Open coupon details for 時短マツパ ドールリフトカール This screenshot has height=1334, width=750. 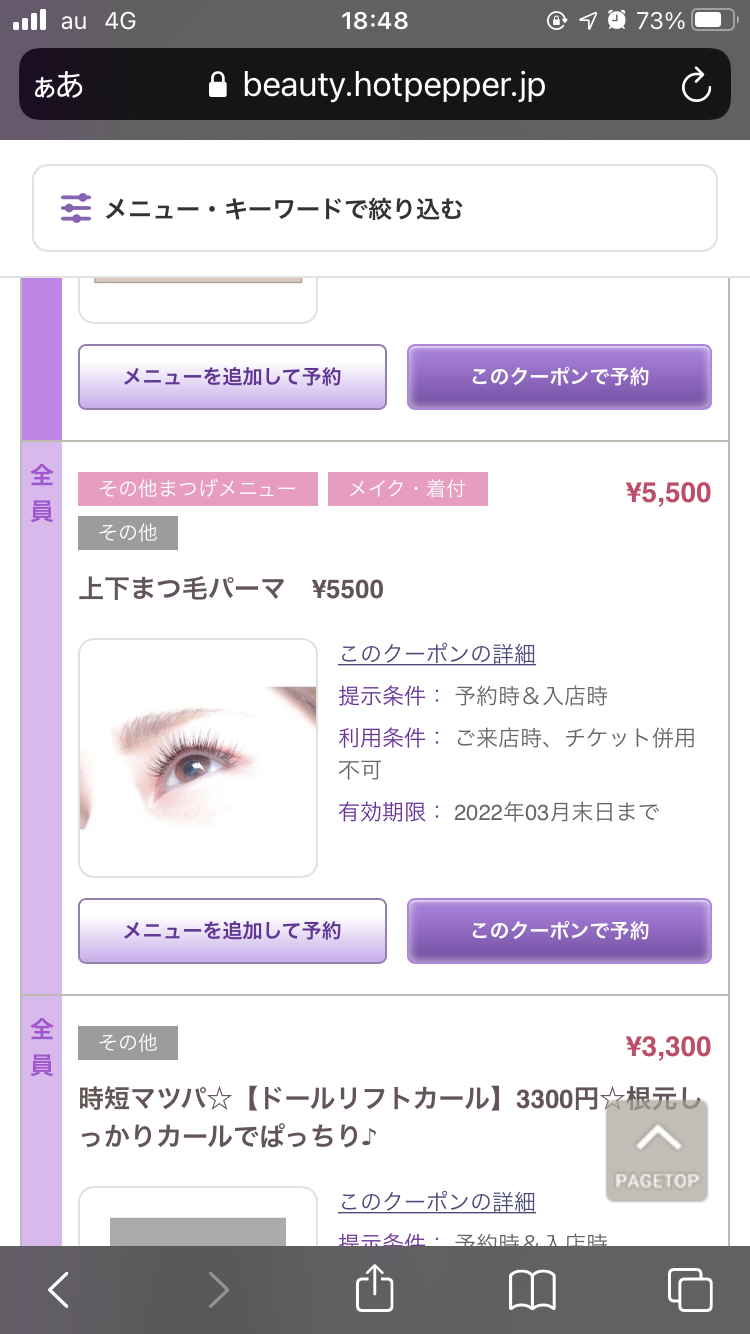(x=437, y=1201)
